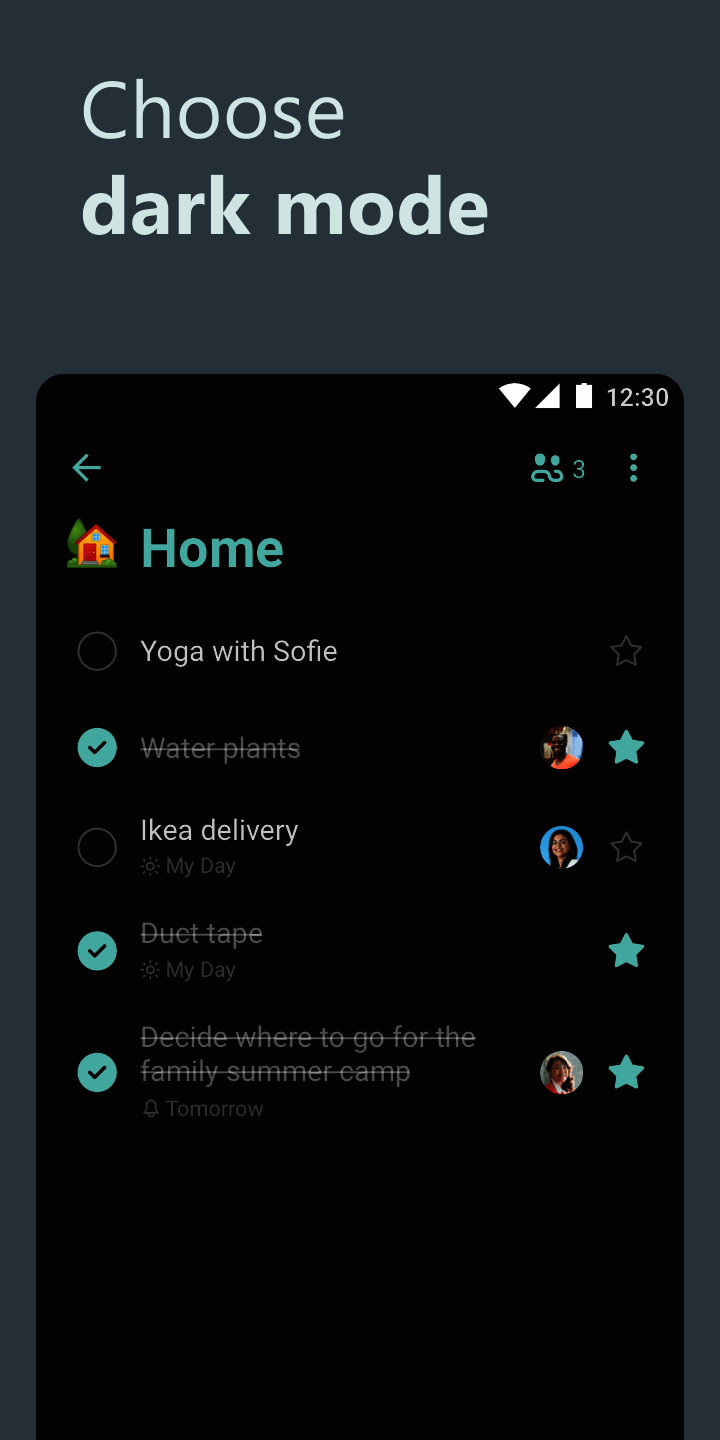The image size is (720, 1440).
Task: Tap the back arrow to leave the list
Action: (x=86, y=468)
